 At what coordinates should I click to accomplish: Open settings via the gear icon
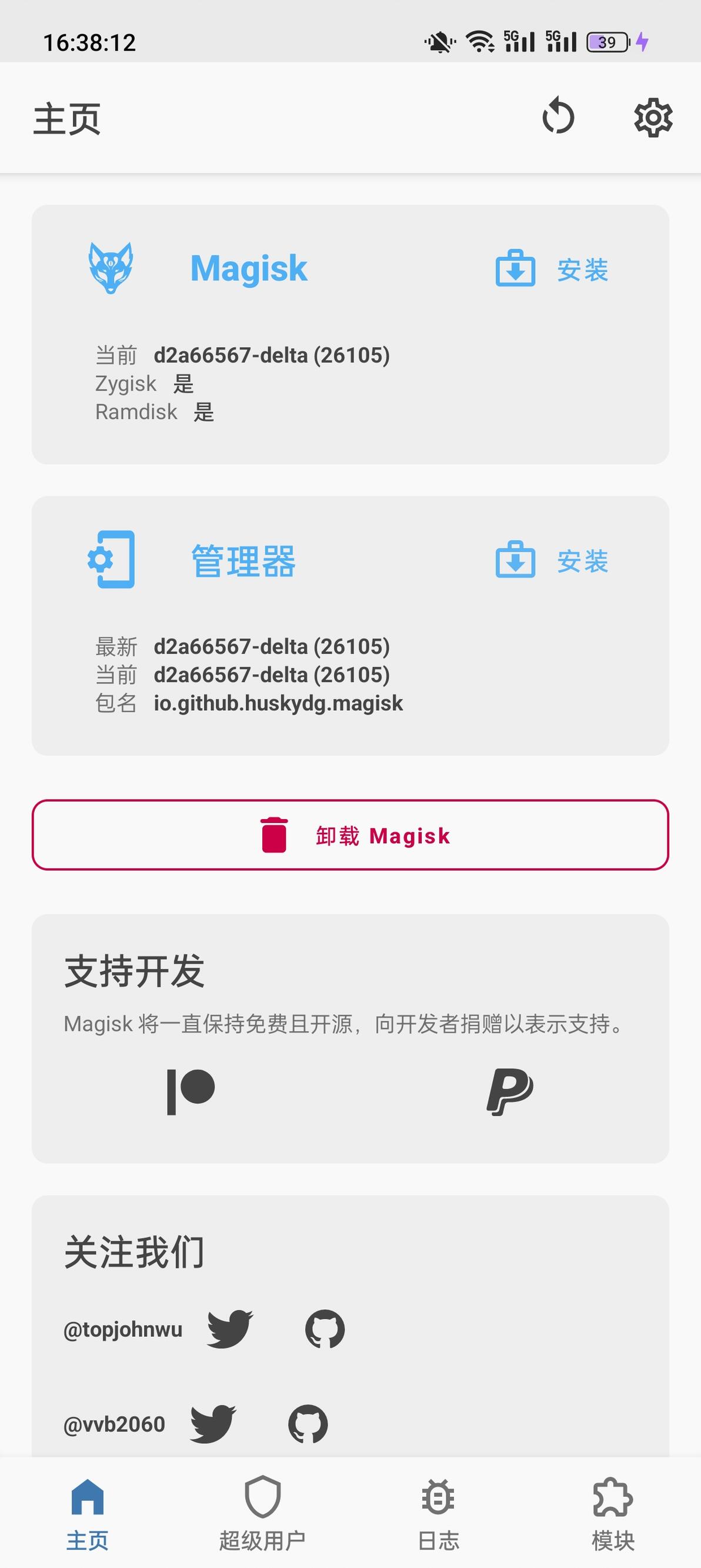point(653,117)
